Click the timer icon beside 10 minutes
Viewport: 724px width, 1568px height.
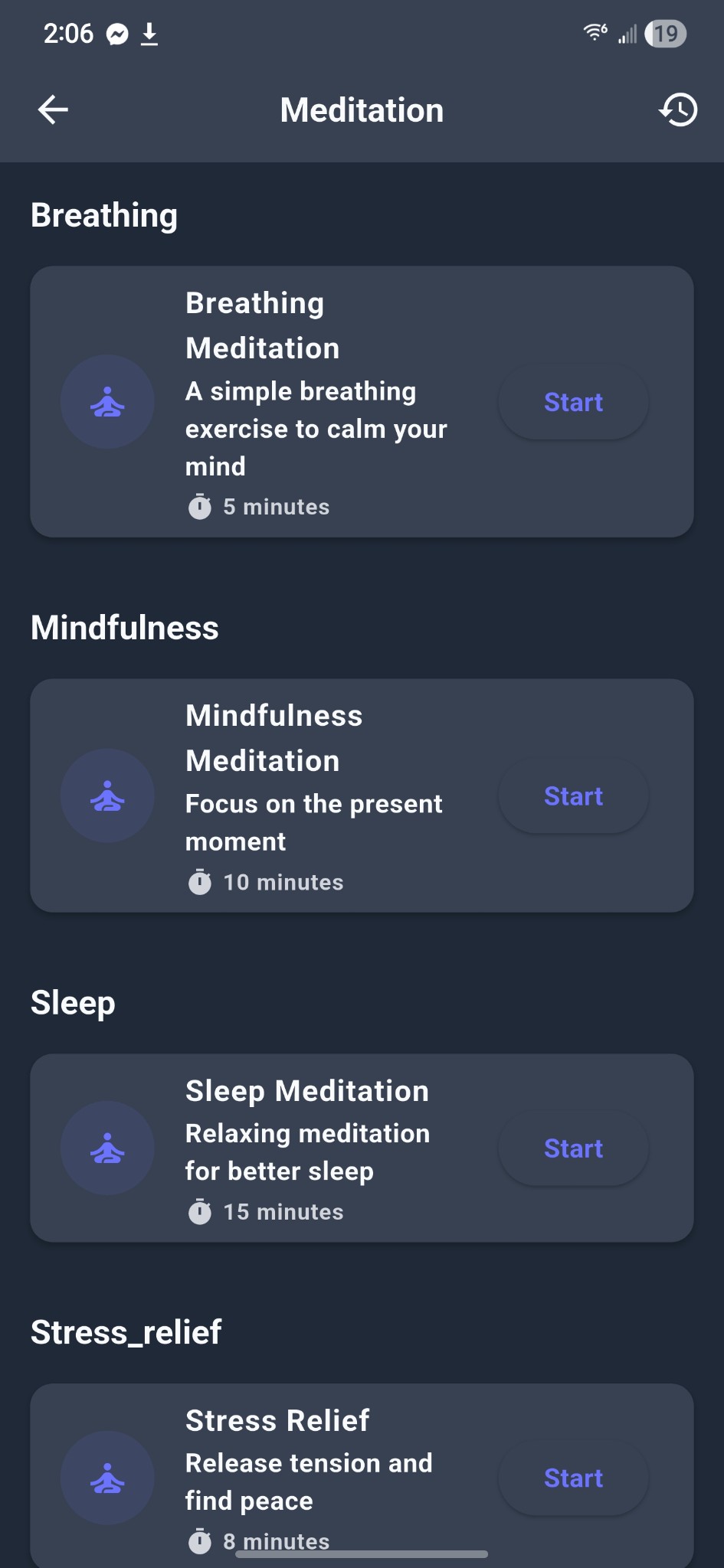pyautogui.click(x=199, y=882)
